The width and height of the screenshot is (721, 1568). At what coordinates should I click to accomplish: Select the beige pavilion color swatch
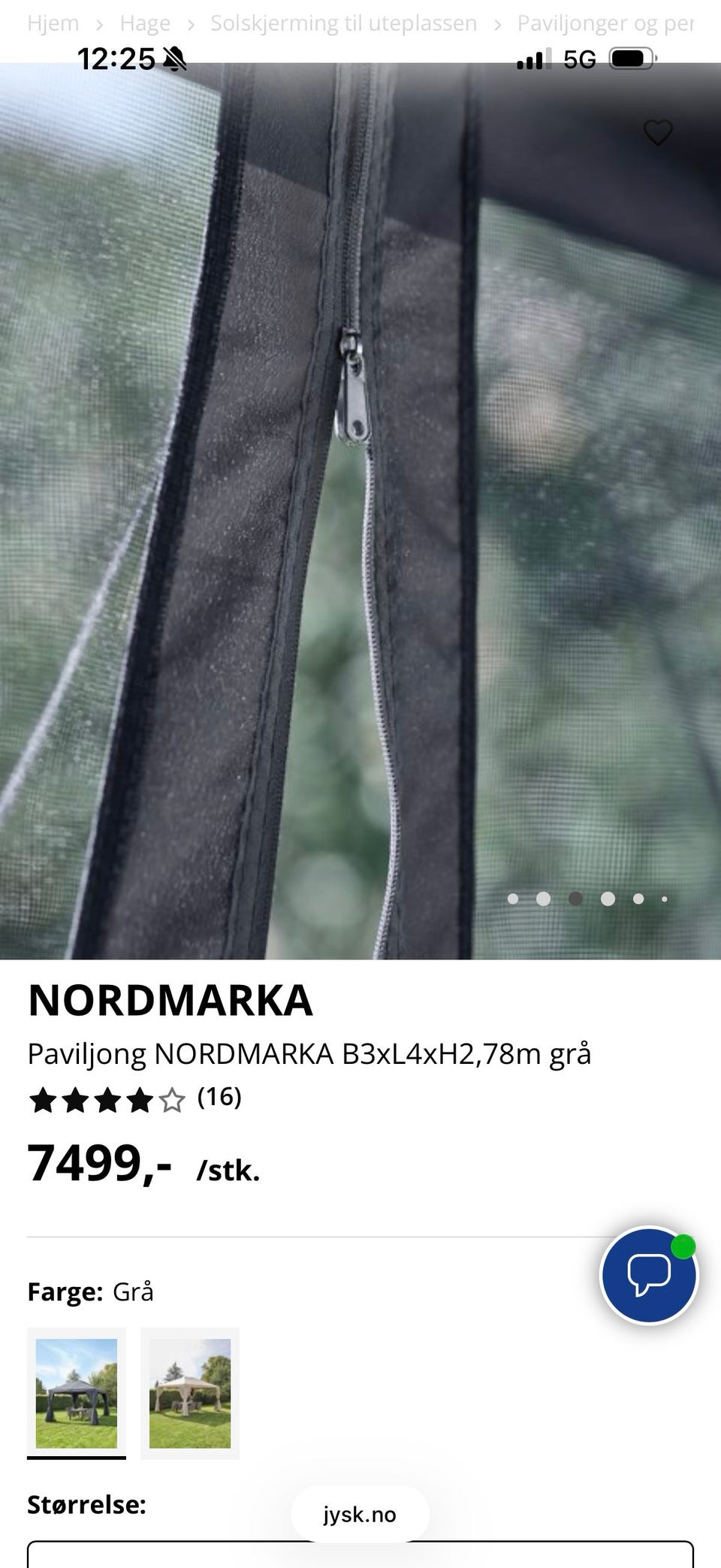point(190,1393)
